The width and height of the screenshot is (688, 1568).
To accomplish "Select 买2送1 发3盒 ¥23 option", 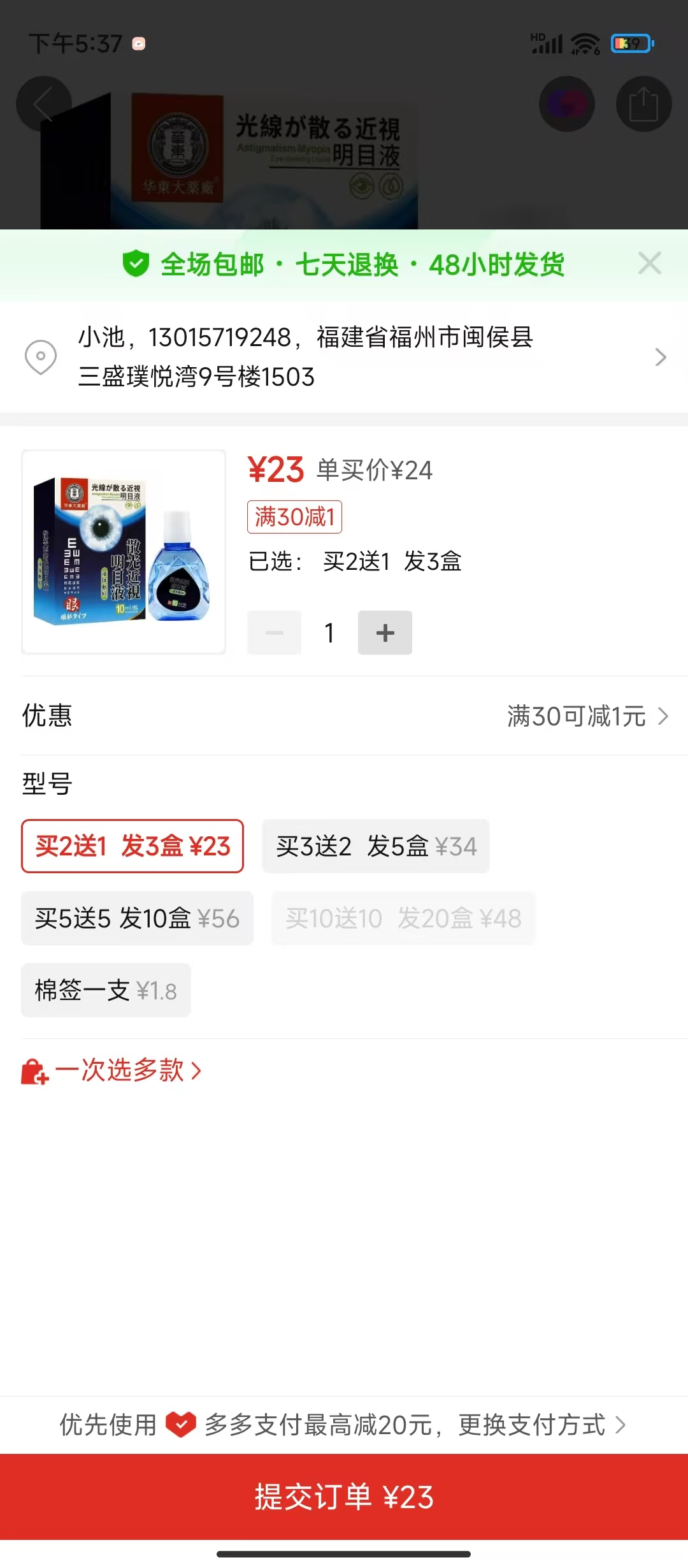I will [133, 846].
